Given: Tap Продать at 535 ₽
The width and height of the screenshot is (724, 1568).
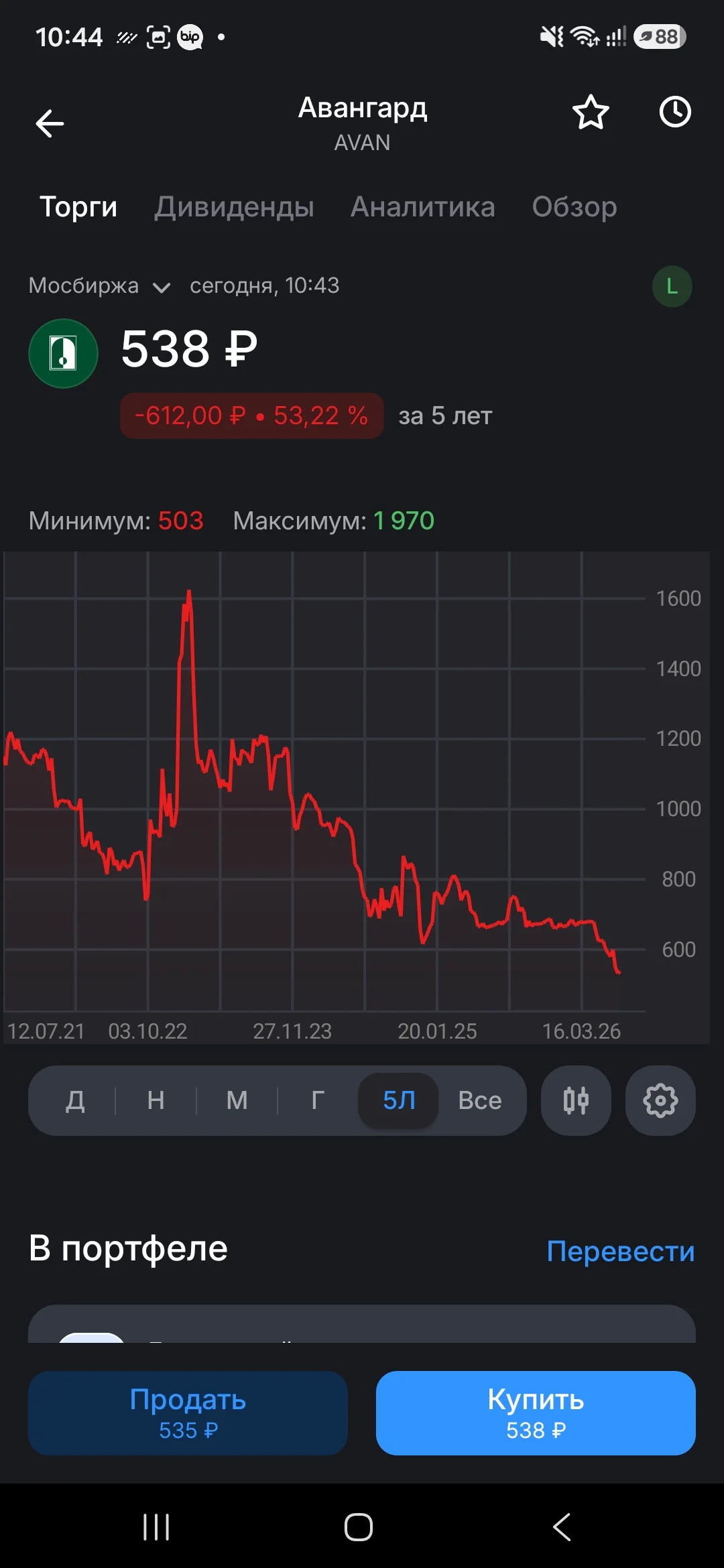Looking at the screenshot, I should tap(188, 1413).
